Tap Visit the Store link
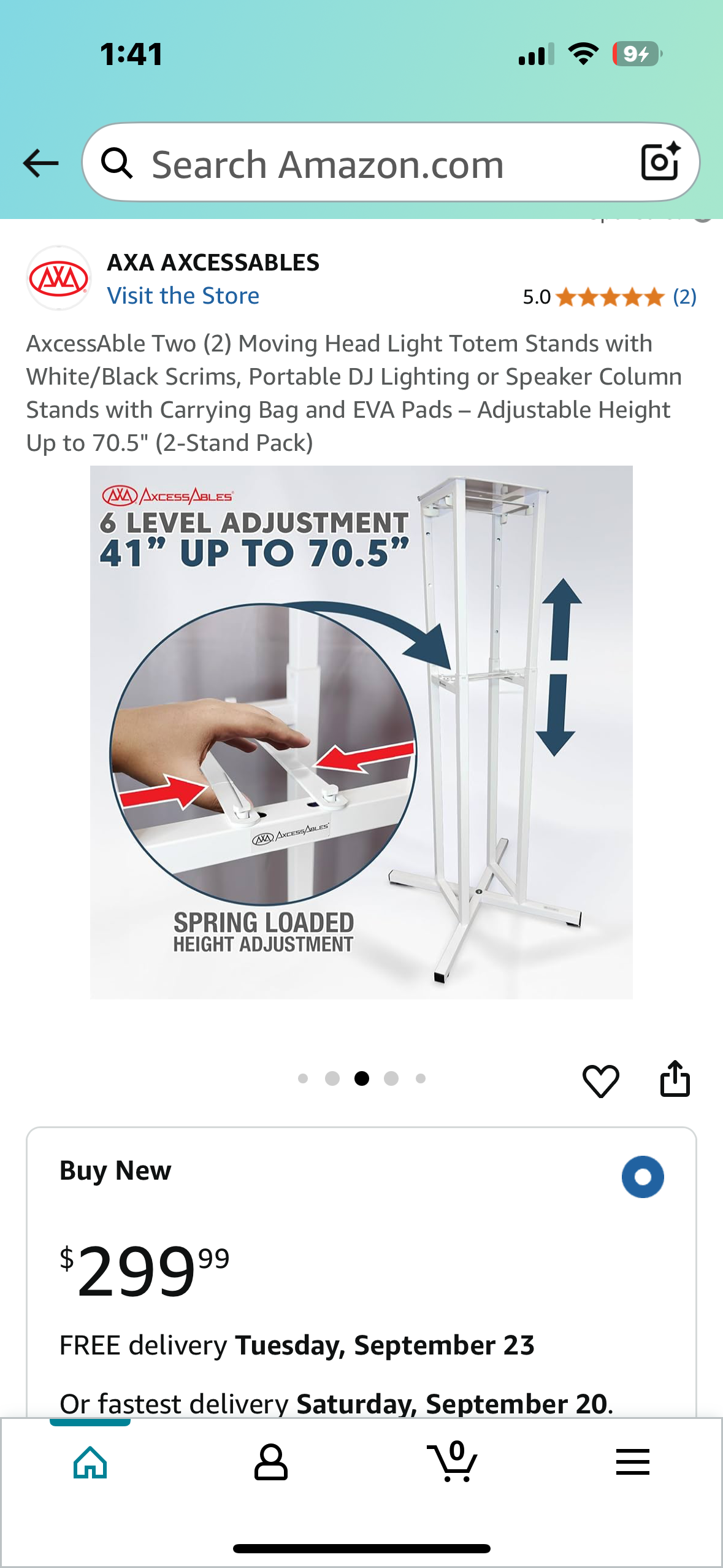The image size is (723, 1568). click(x=183, y=296)
